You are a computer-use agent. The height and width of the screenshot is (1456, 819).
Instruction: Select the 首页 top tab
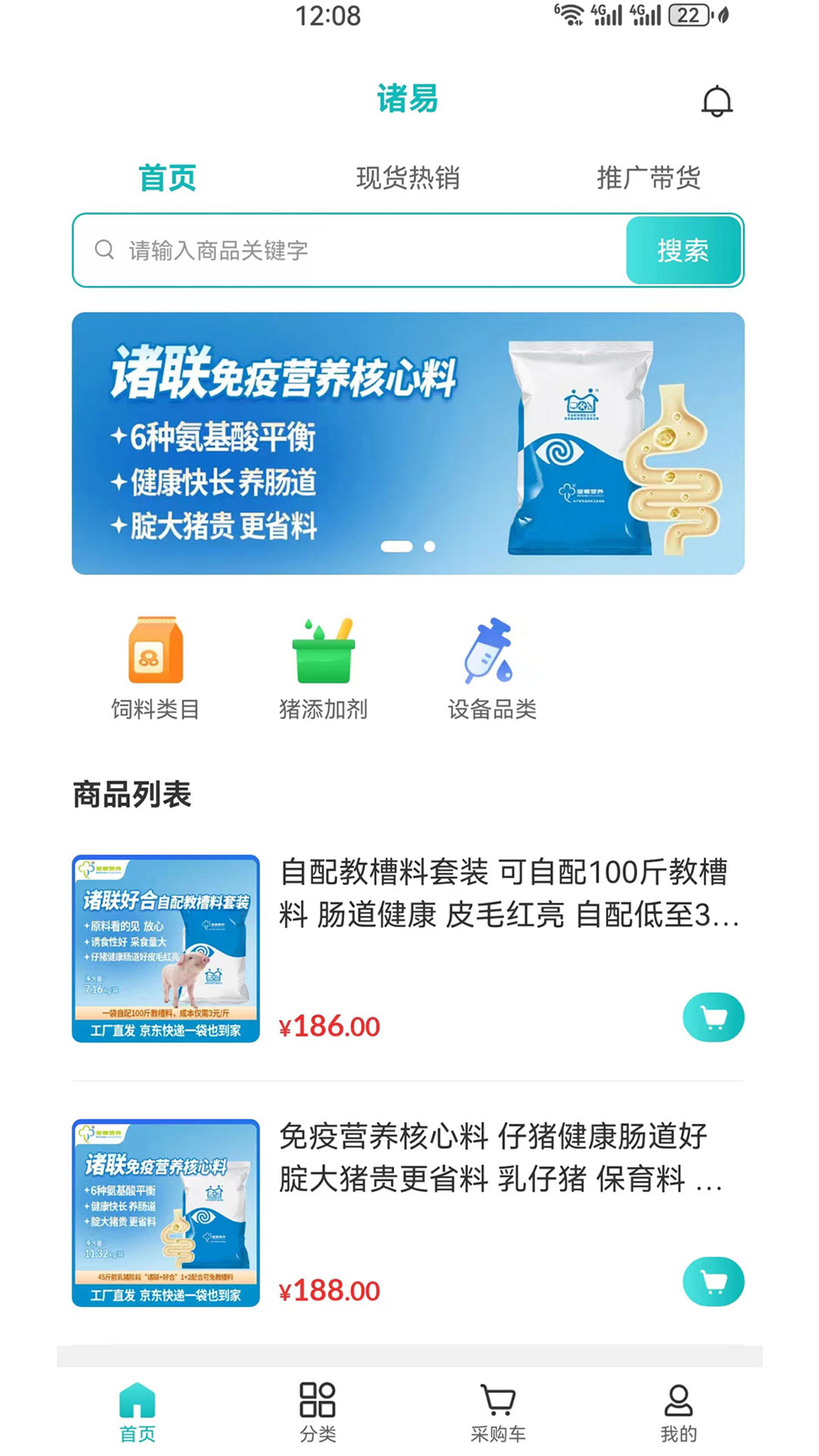point(168,178)
